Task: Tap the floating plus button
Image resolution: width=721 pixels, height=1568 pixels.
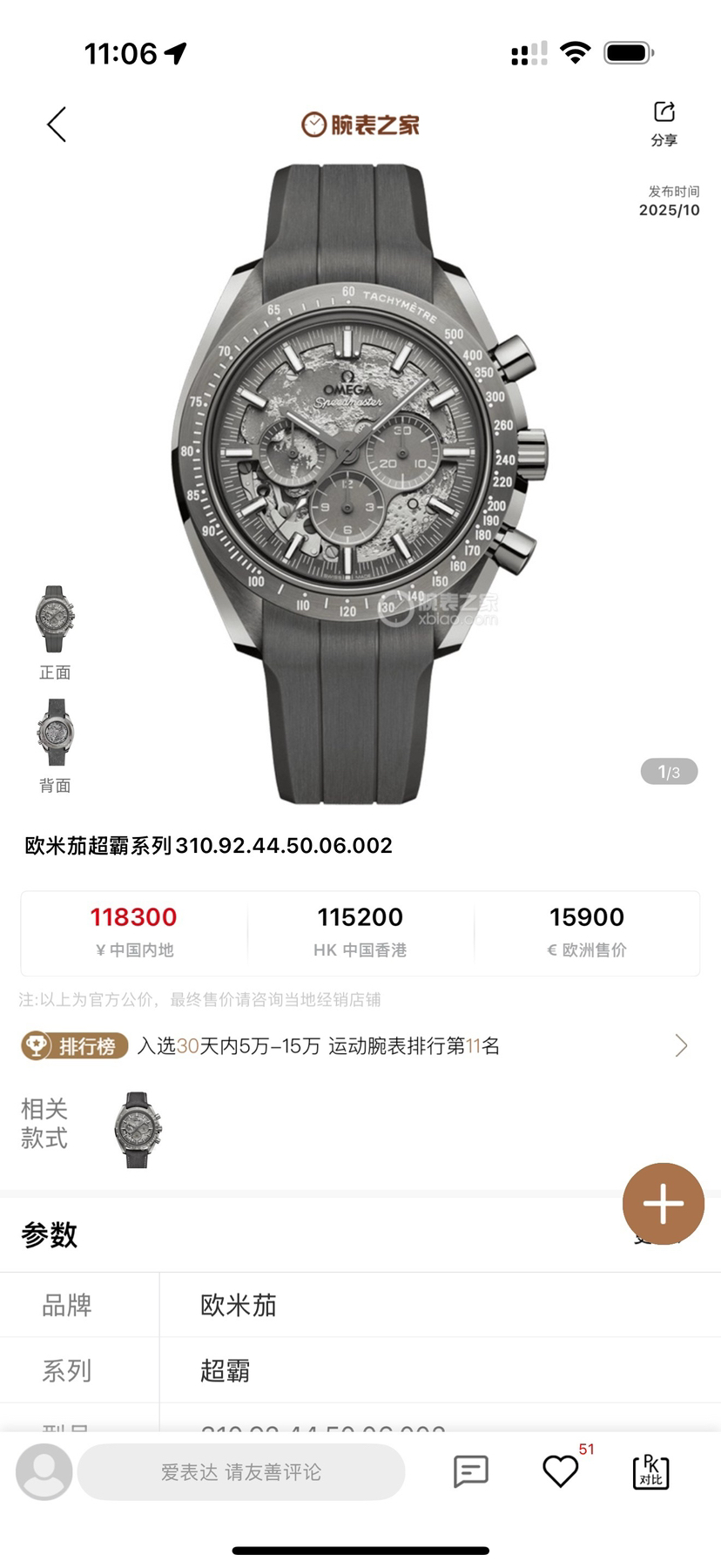Action: [x=663, y=1204]
